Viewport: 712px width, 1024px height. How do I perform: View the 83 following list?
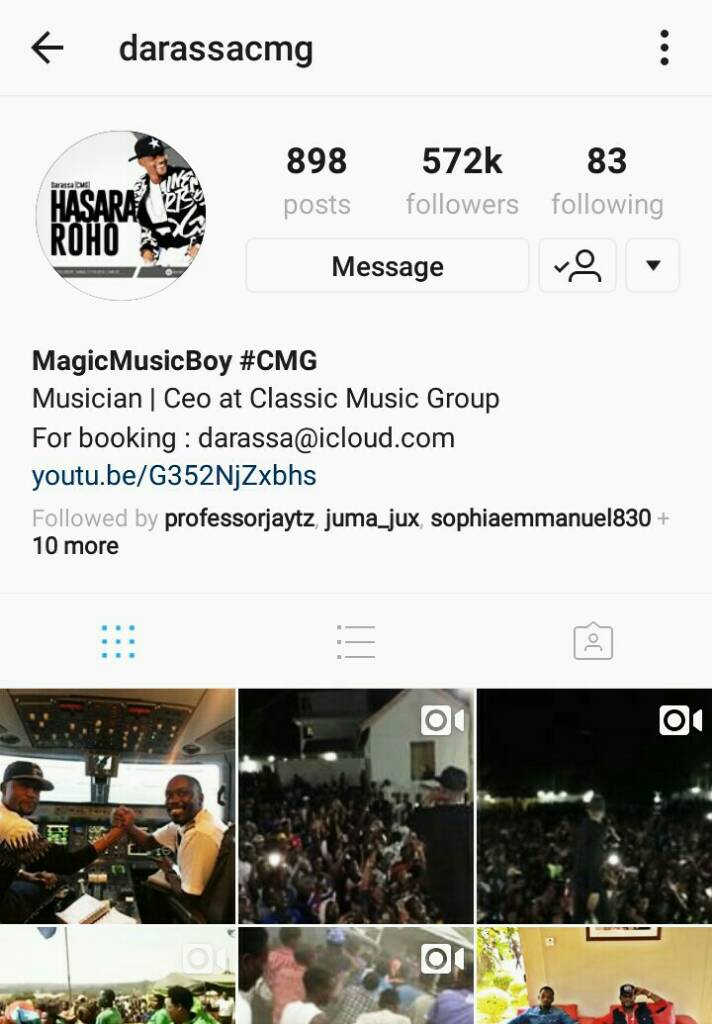(x=607, y=181)
